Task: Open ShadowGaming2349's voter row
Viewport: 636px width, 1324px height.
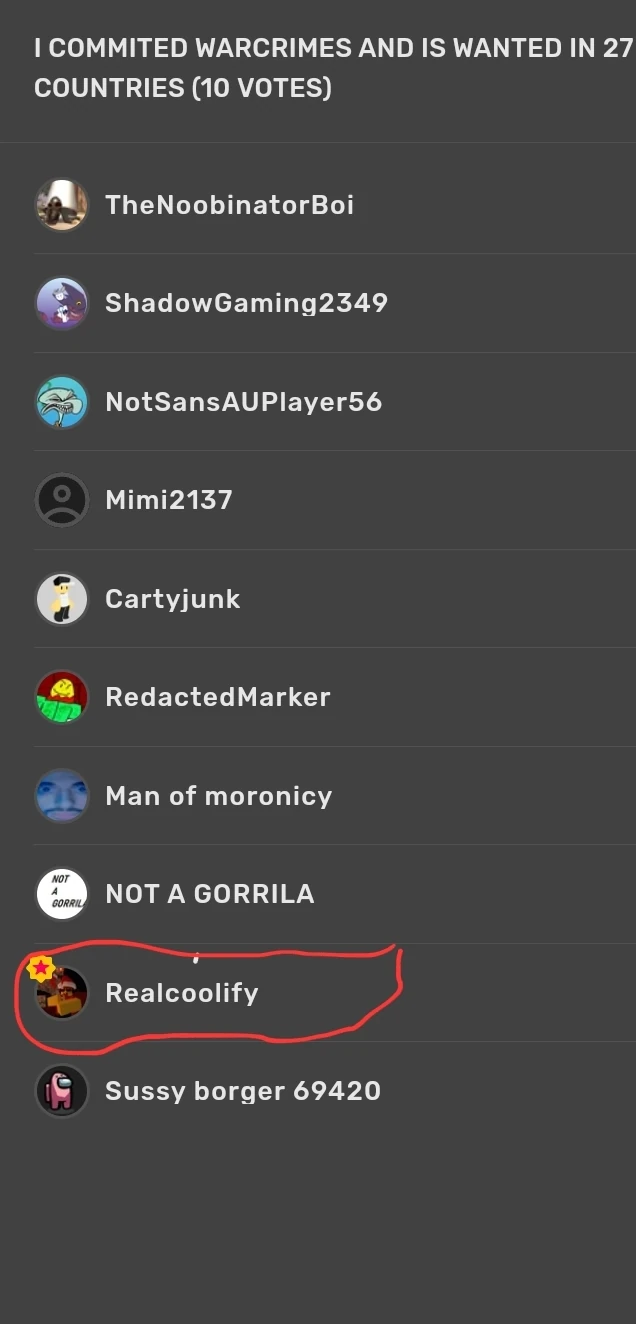Action: [335, 303]
